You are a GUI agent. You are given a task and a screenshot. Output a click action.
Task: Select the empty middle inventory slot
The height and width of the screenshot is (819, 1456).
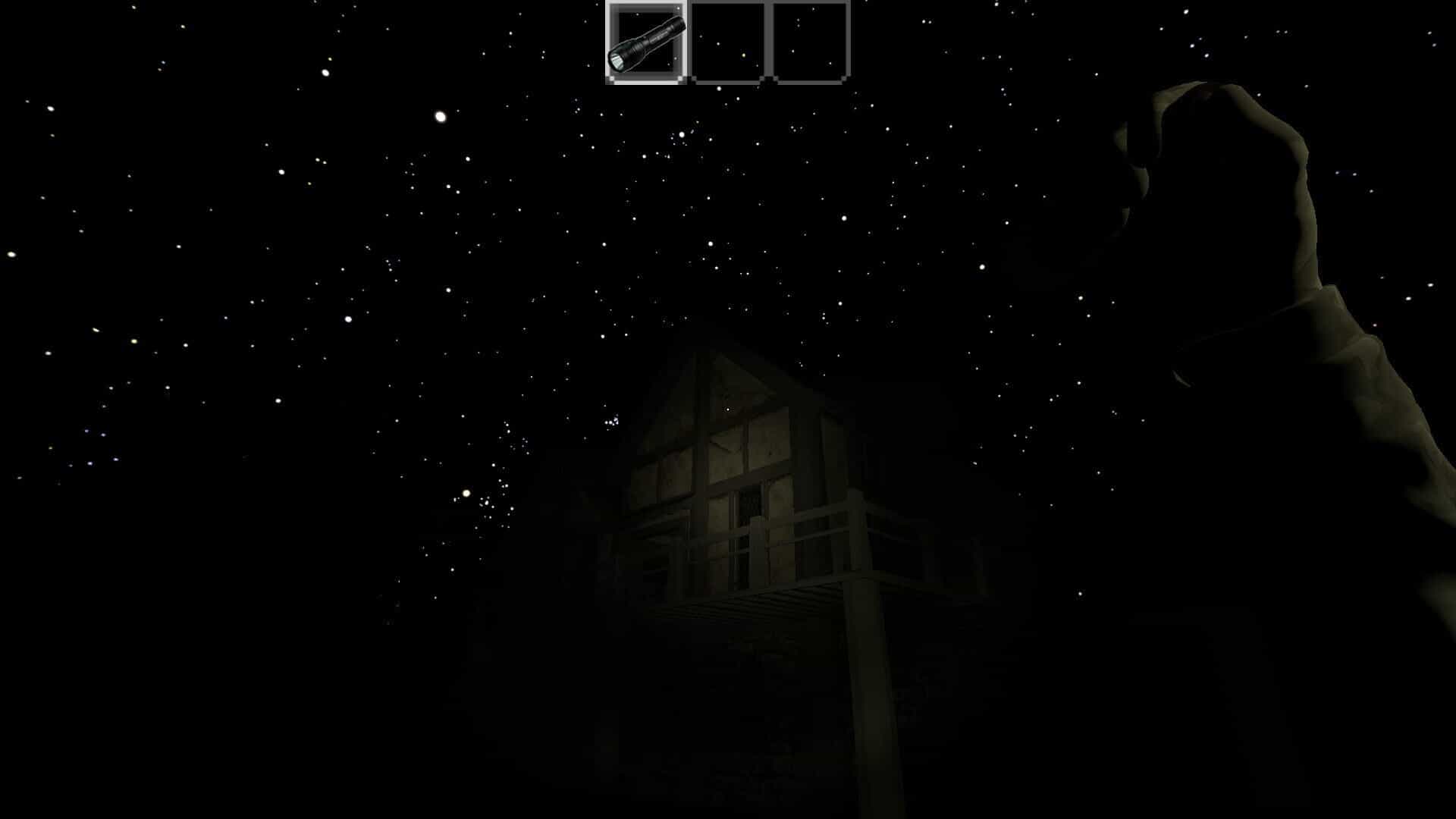tap(728, 41)
